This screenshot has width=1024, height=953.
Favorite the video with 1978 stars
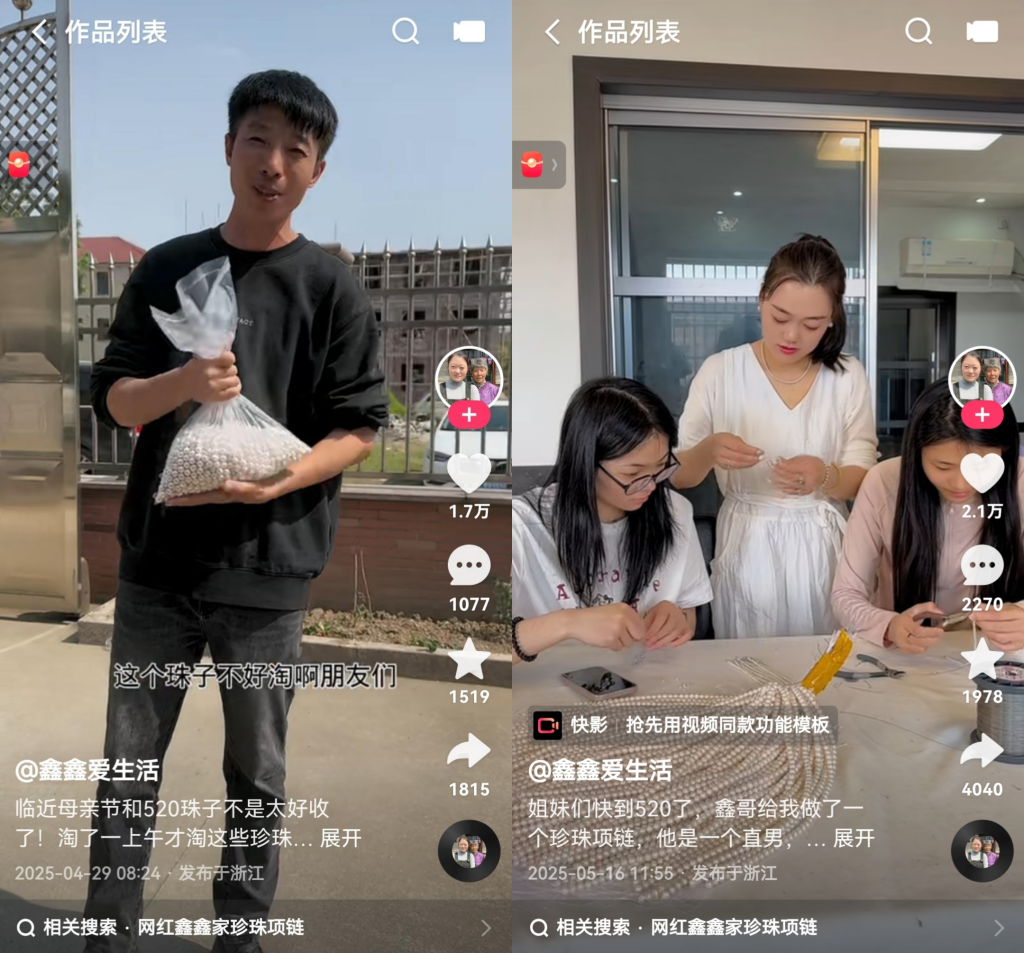[x=982, y=659]
